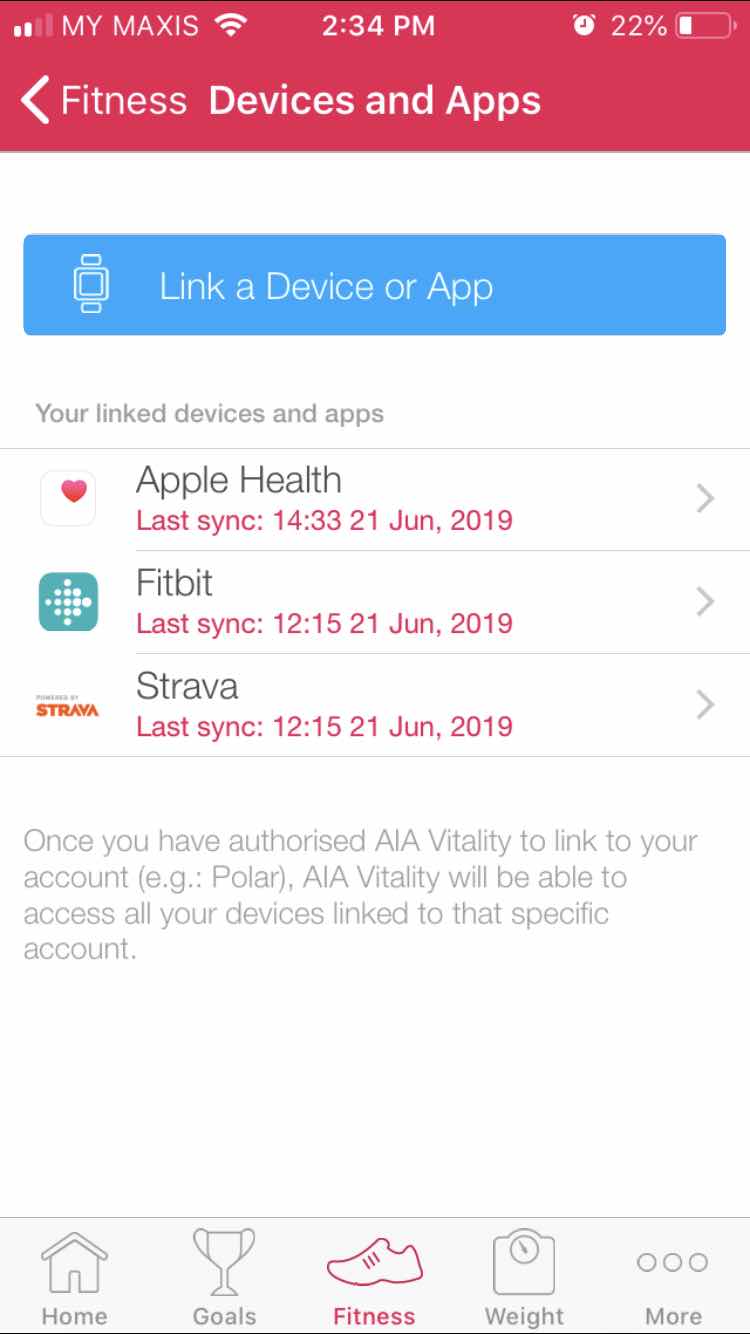Open Fitbit linked device details
Image resolution: width=750 pixels, height=1334 pixels.
(x=375, y=602)
